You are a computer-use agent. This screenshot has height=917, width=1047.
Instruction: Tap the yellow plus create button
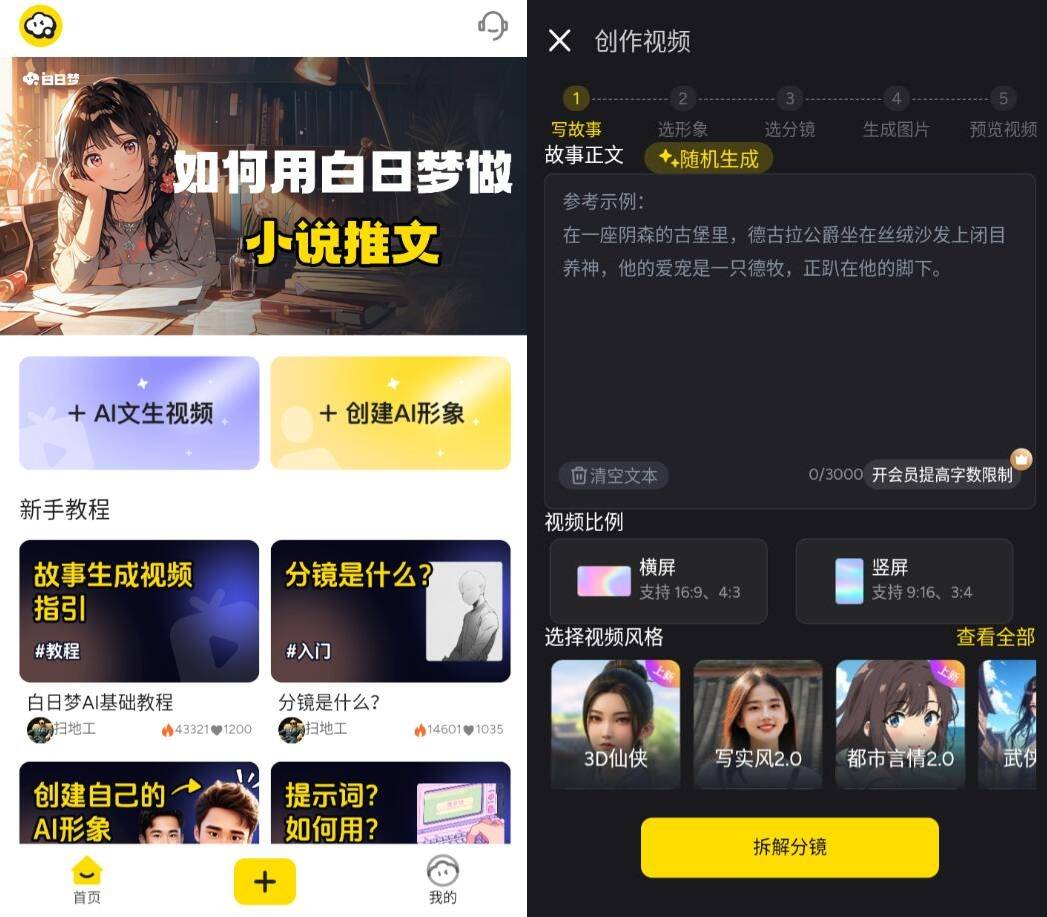[265, 881]
